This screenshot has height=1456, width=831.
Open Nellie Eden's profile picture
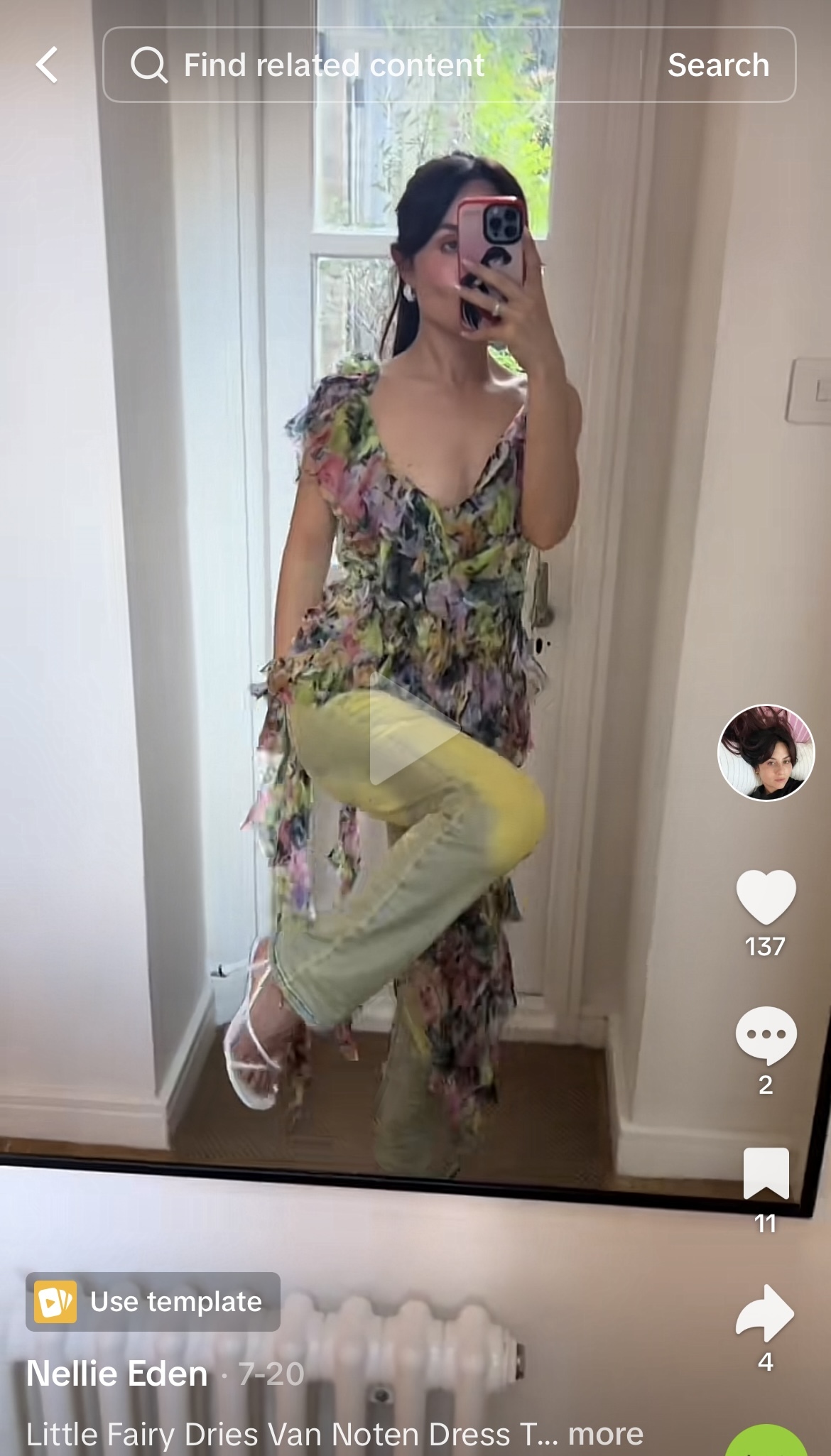click(766, 753)
